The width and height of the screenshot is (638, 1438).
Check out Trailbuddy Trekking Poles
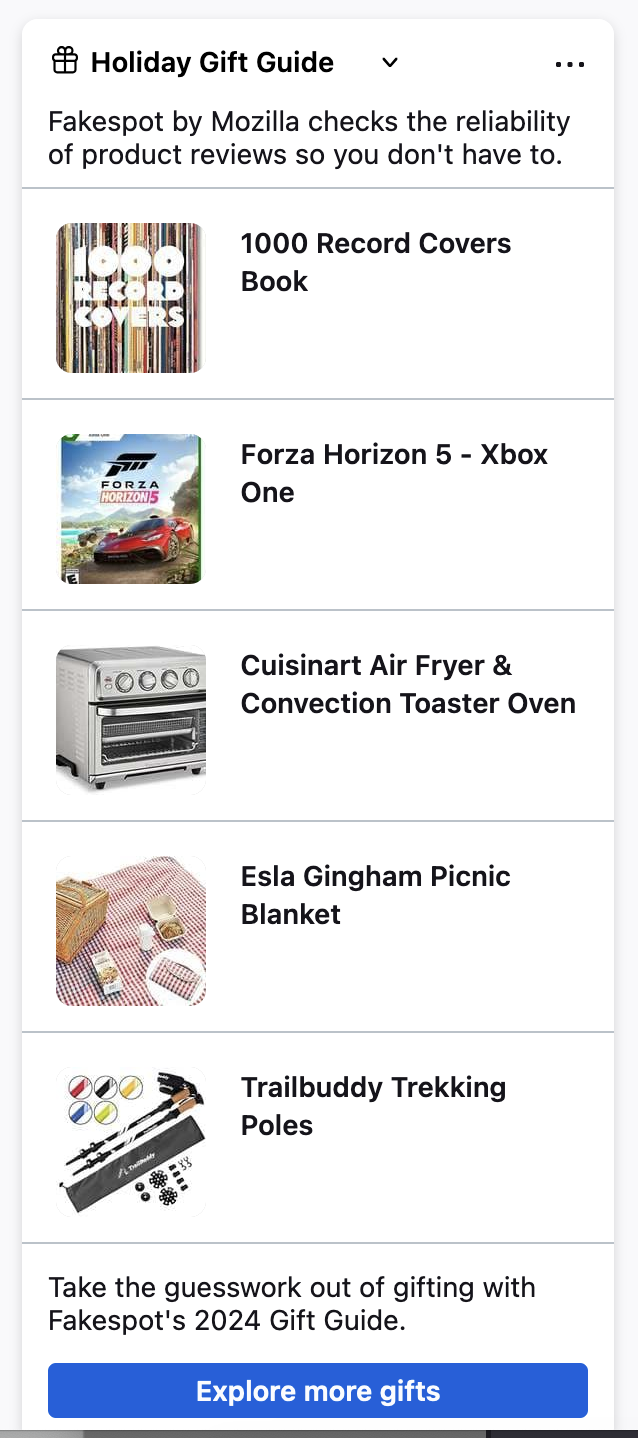pyautogui.click(x=373, y=1106)
